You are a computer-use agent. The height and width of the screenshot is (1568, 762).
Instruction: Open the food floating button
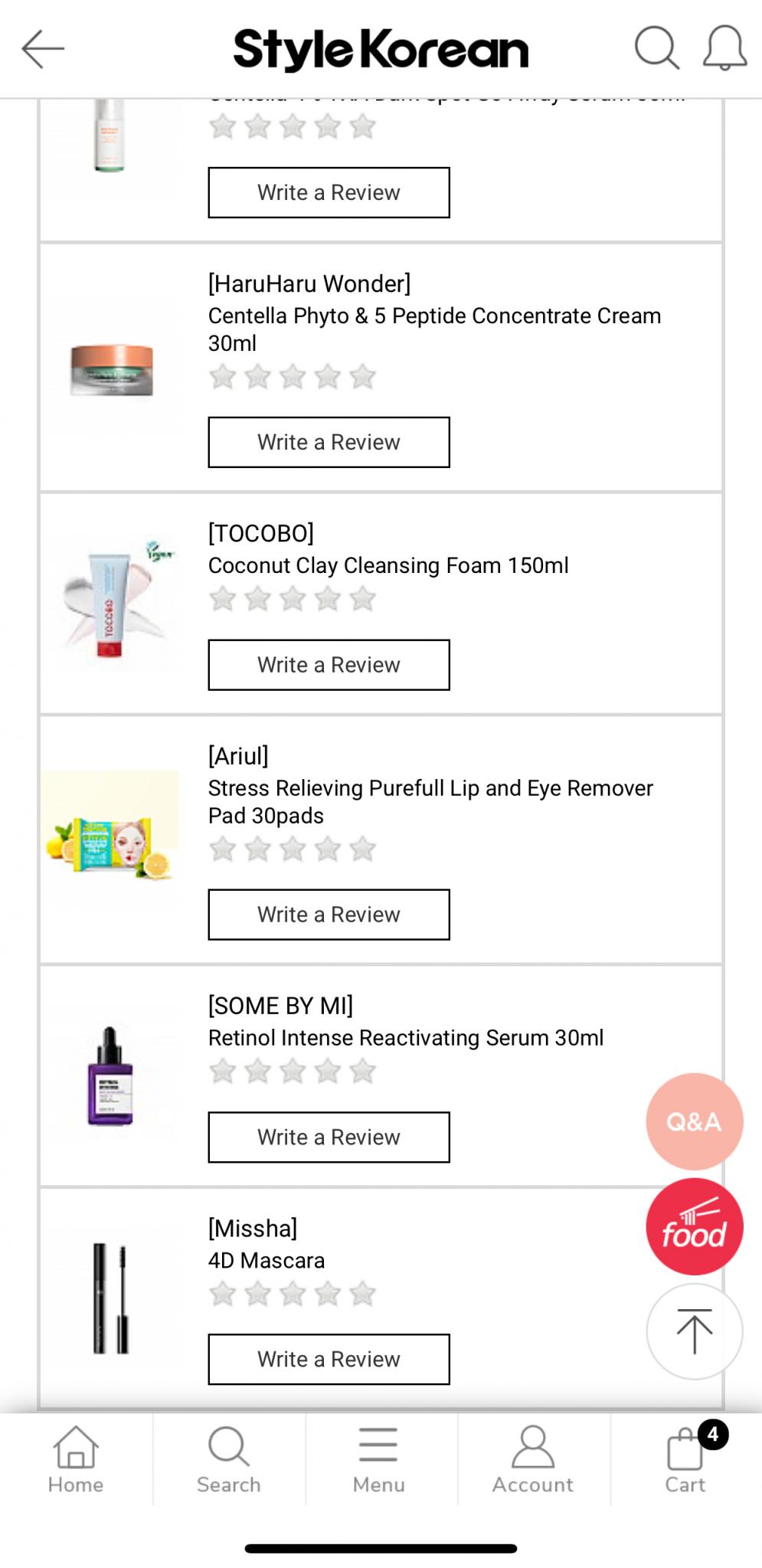(x=694, y=1226)
